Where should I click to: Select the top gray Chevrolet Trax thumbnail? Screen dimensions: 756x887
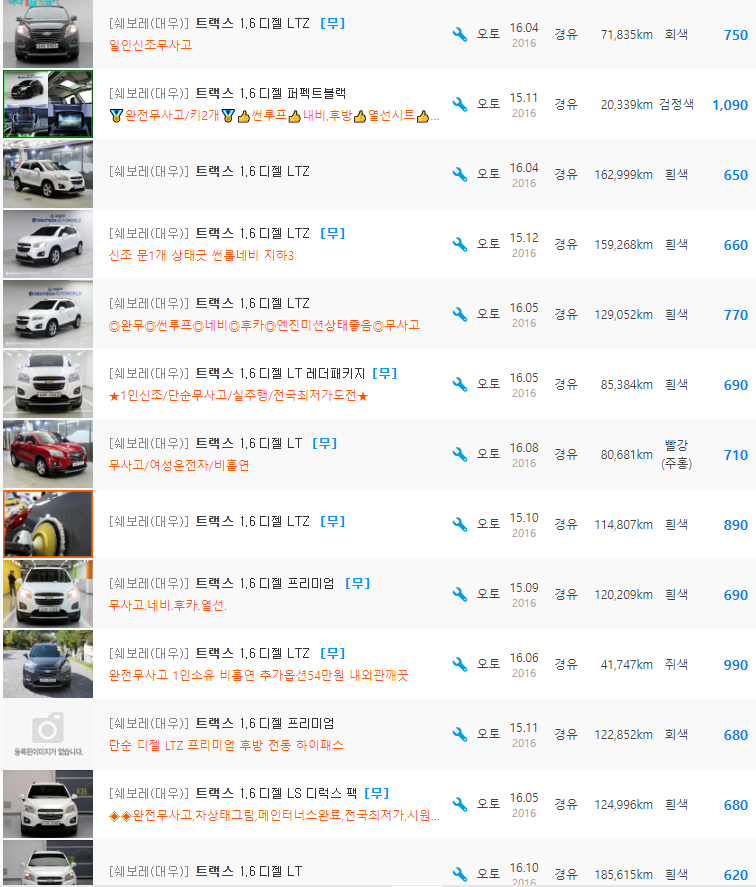pyautogui.click(x=48, y=33)
